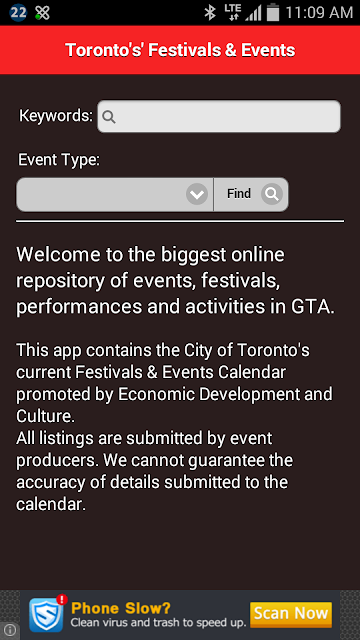Tap the Keywords search field
The width and height of the screenshot is (360, 640).
[x=219, y=116]
